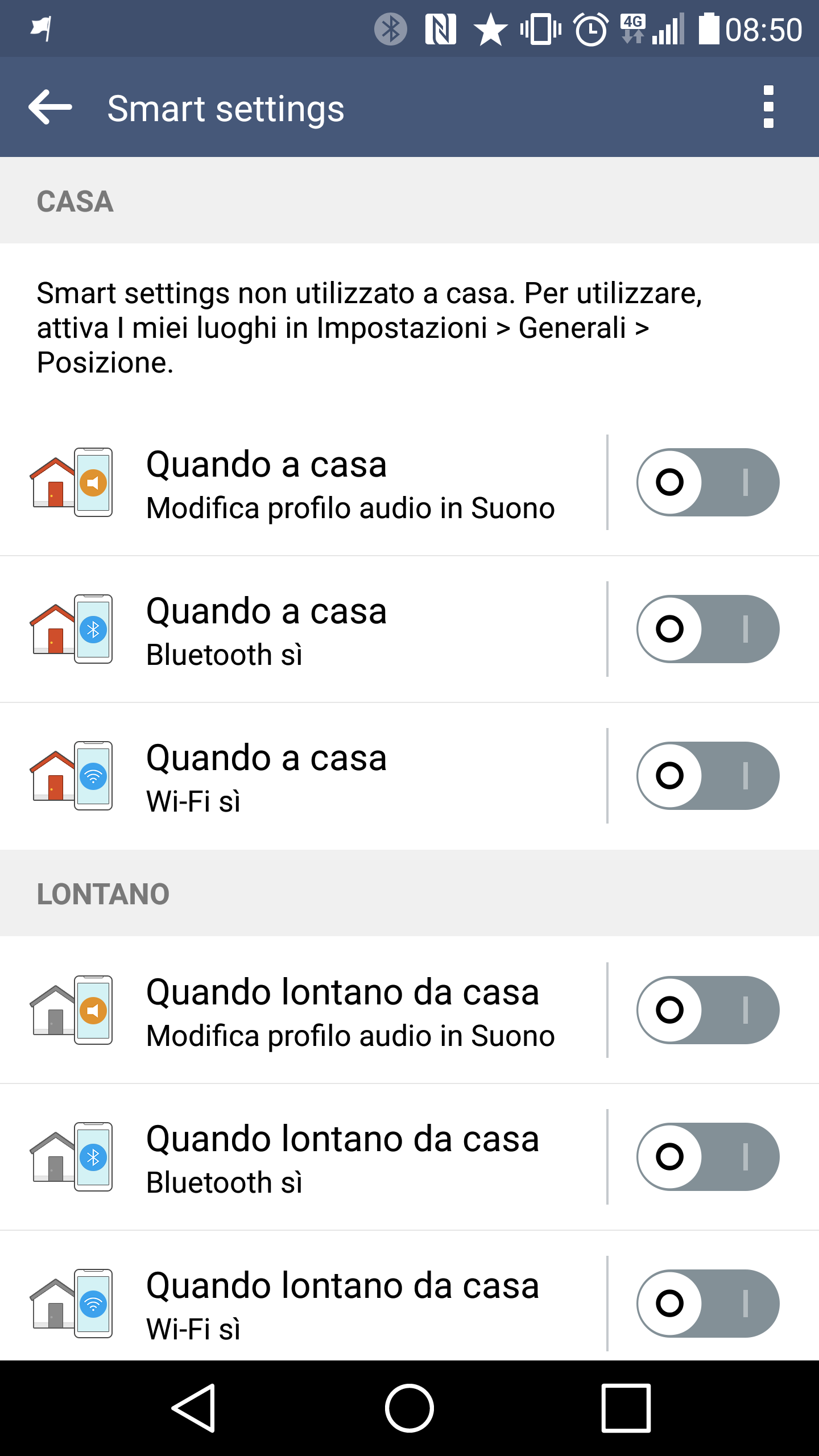Open the Quando lontano da casa Bluetooth sì row
819x1456 pixels.
pos(303,1157)
